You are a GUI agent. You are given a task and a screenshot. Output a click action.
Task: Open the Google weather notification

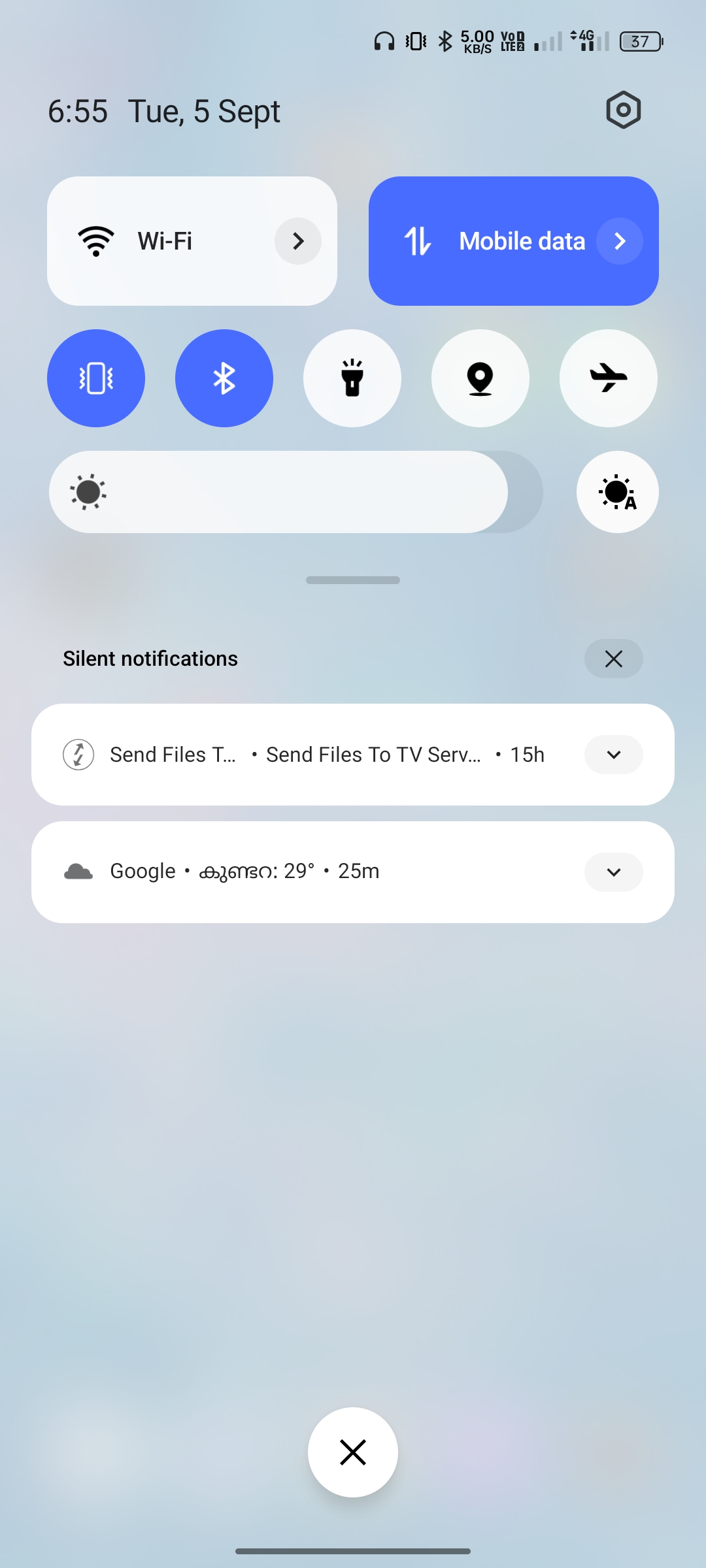coord(294,872)
